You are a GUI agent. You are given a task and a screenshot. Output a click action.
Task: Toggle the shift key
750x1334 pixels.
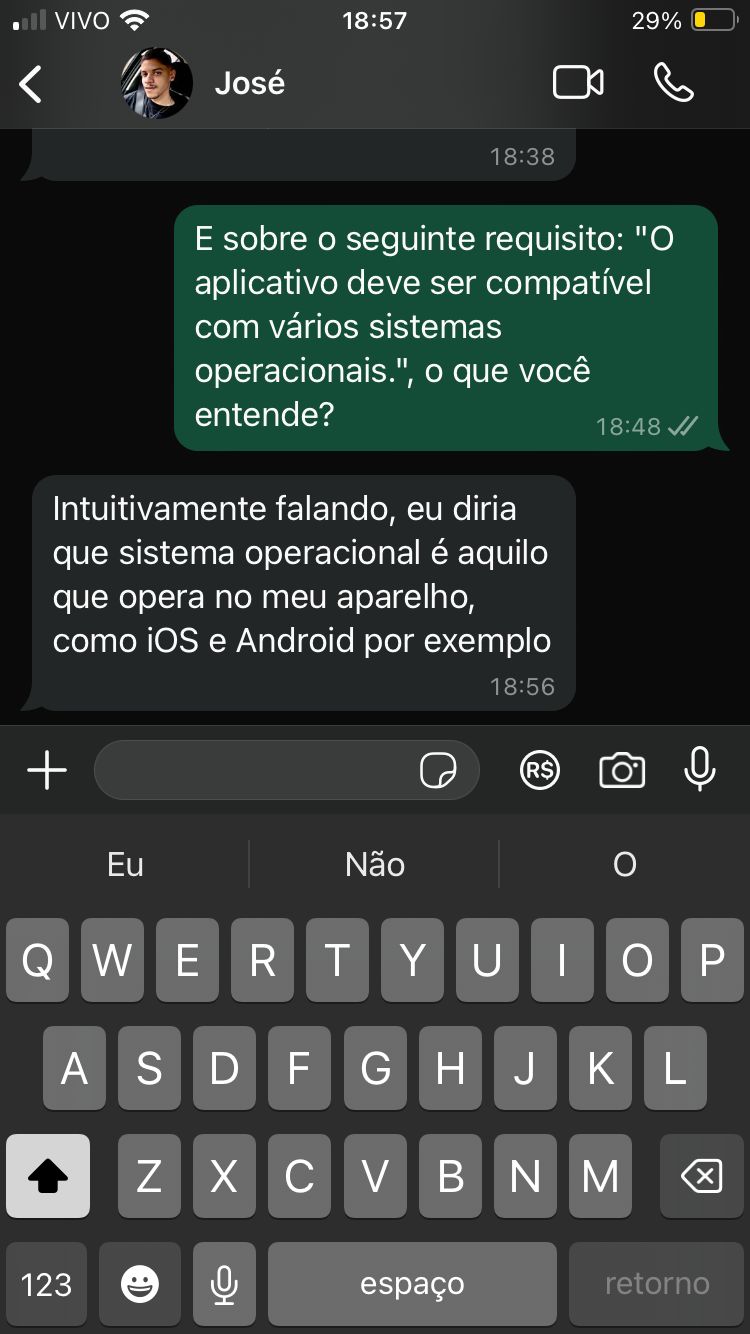pos(47,1177)
